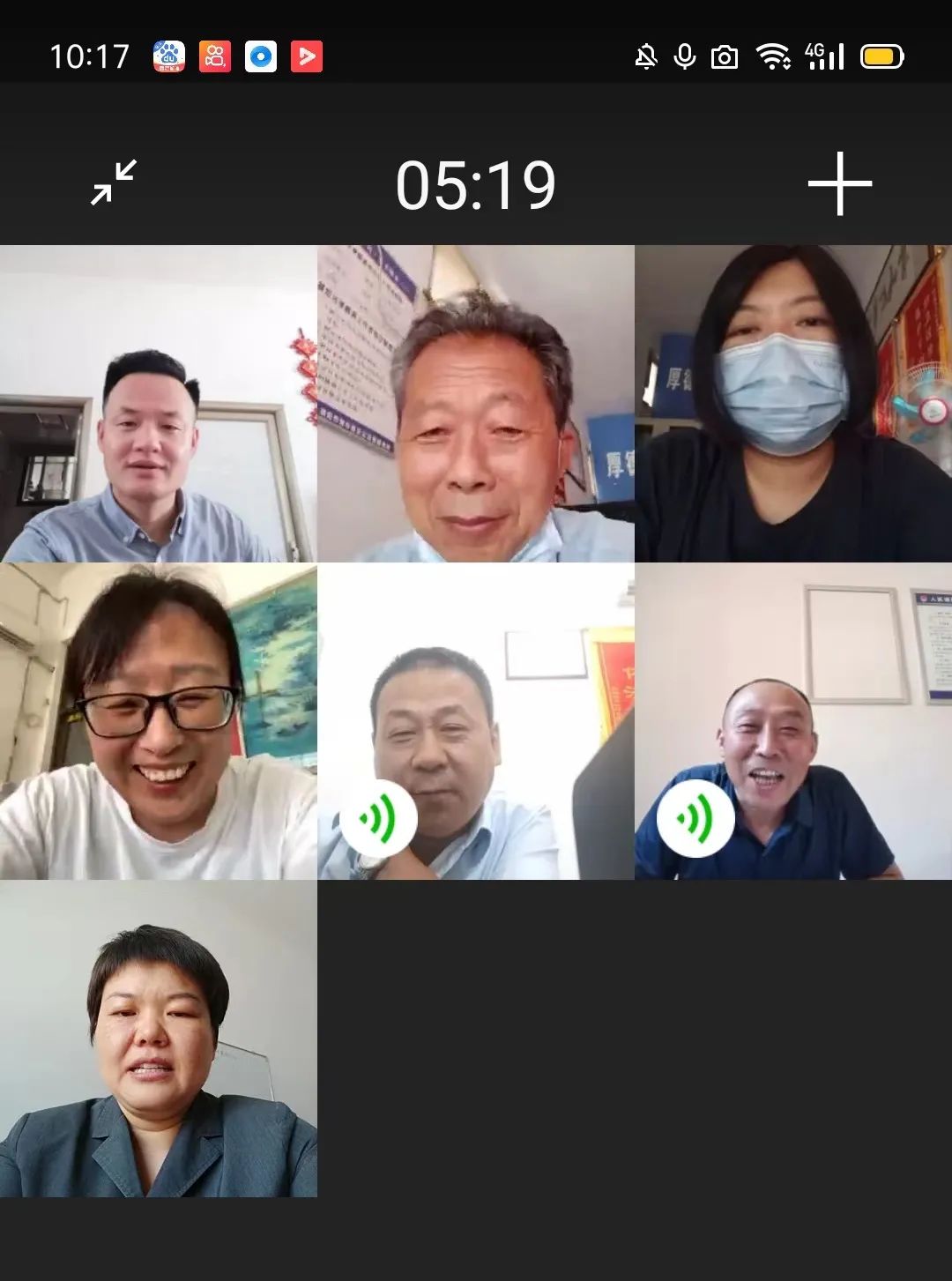Image resolution: width=952 pixels, height=1281 pixels.
Task: Select the woman with glasses' video tile
Action: (x=159, y=723)
